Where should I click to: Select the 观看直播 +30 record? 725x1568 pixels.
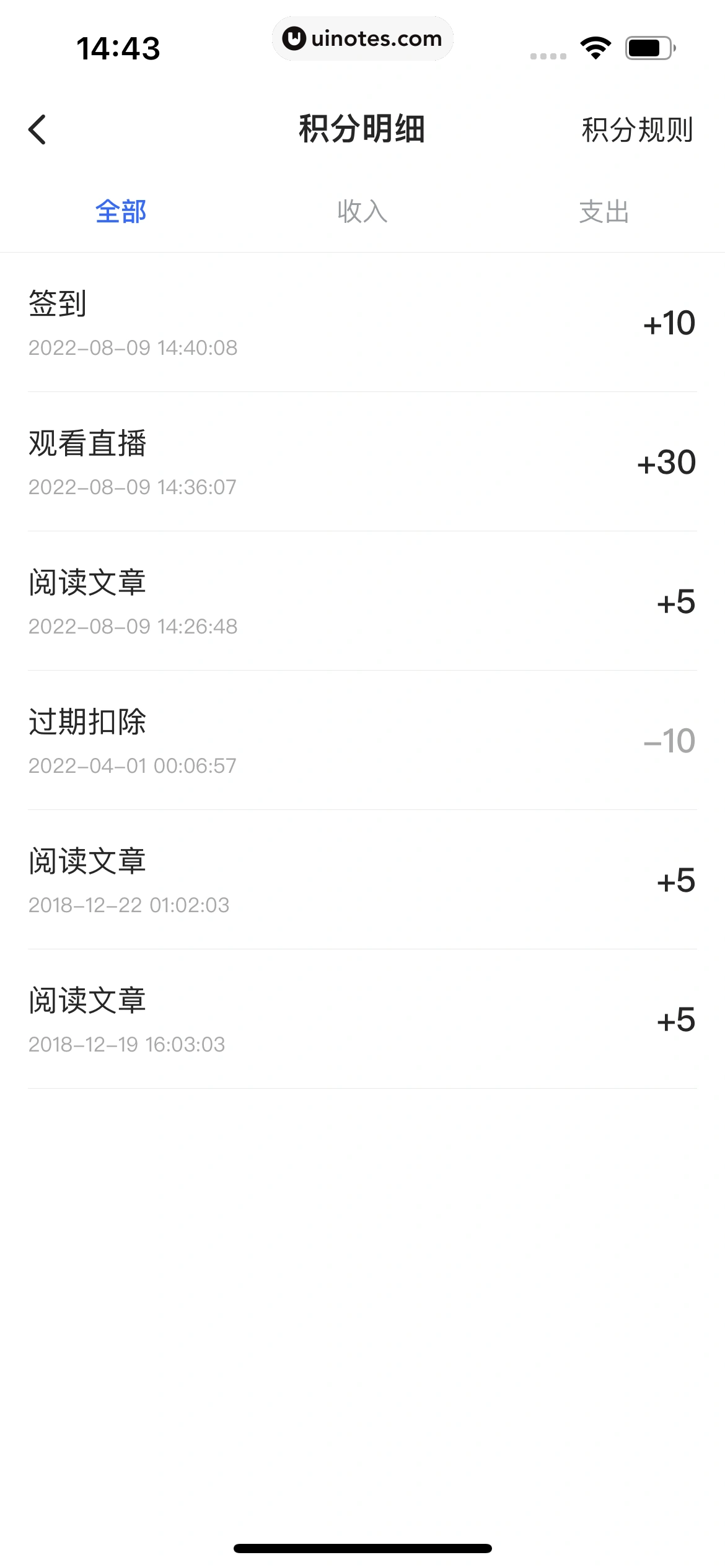[362, 463]
